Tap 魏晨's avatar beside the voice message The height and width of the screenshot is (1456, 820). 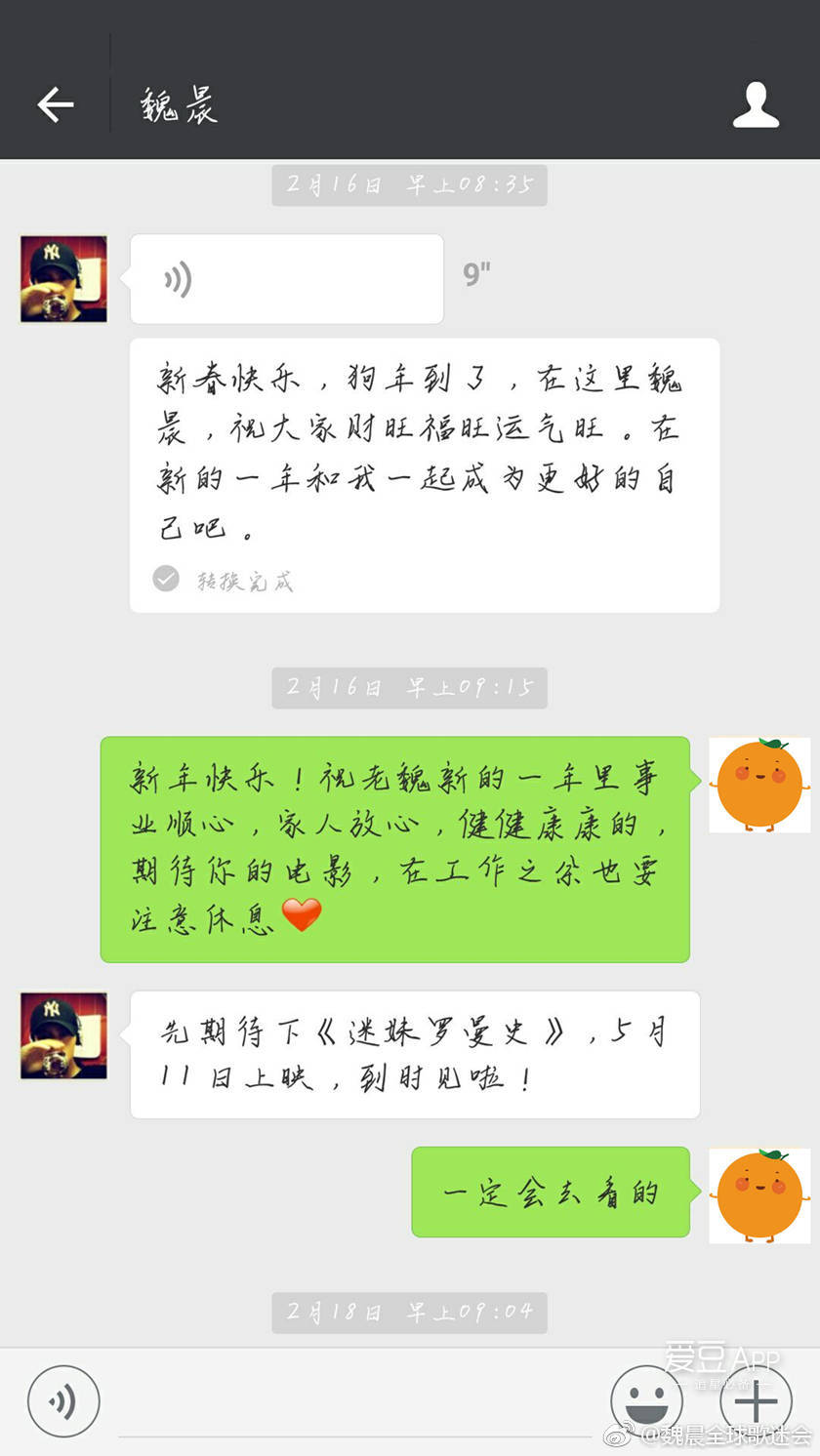[x=63, y=279]
